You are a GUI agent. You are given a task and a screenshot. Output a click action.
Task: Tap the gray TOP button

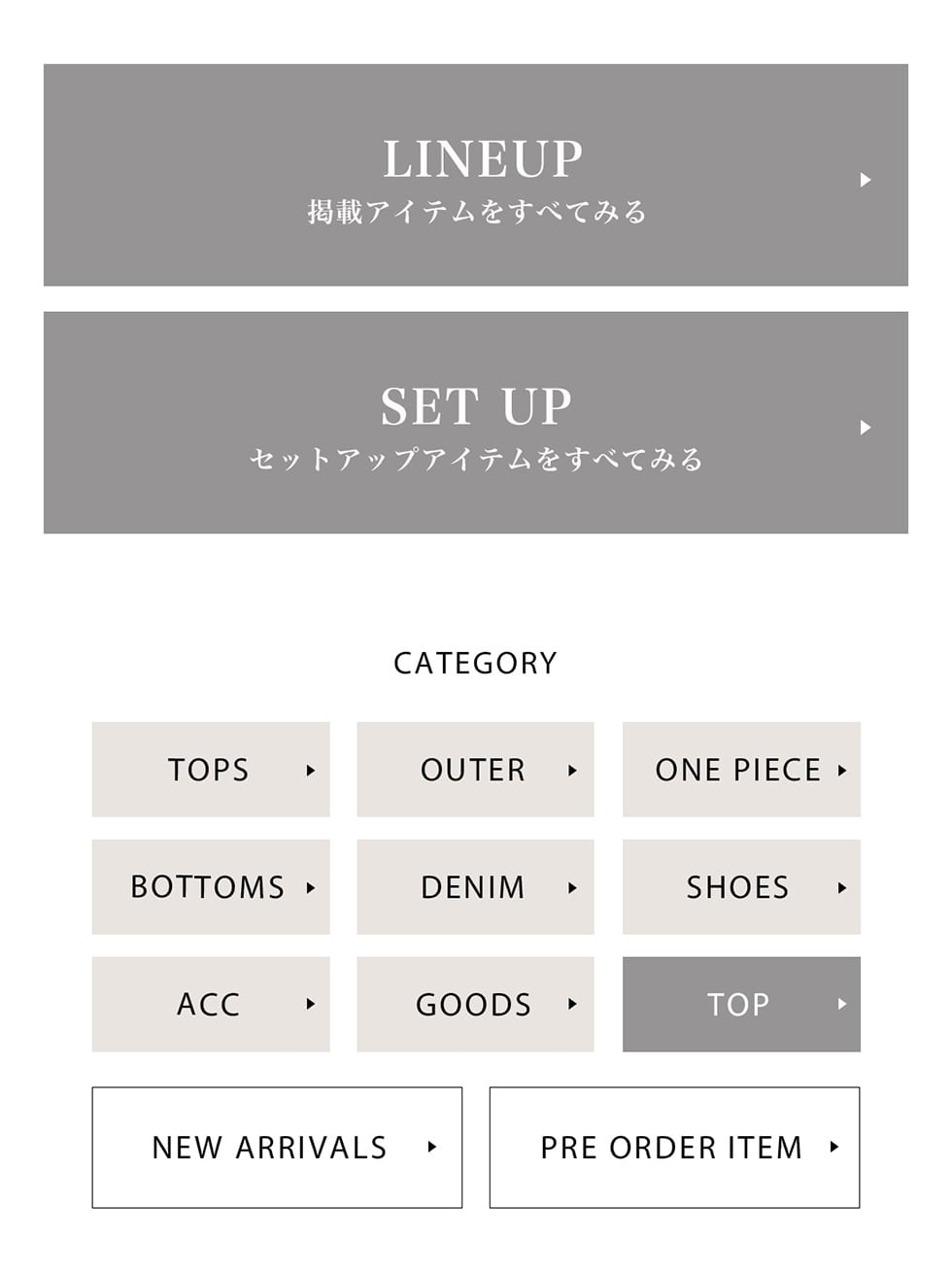pos(741,1005)
